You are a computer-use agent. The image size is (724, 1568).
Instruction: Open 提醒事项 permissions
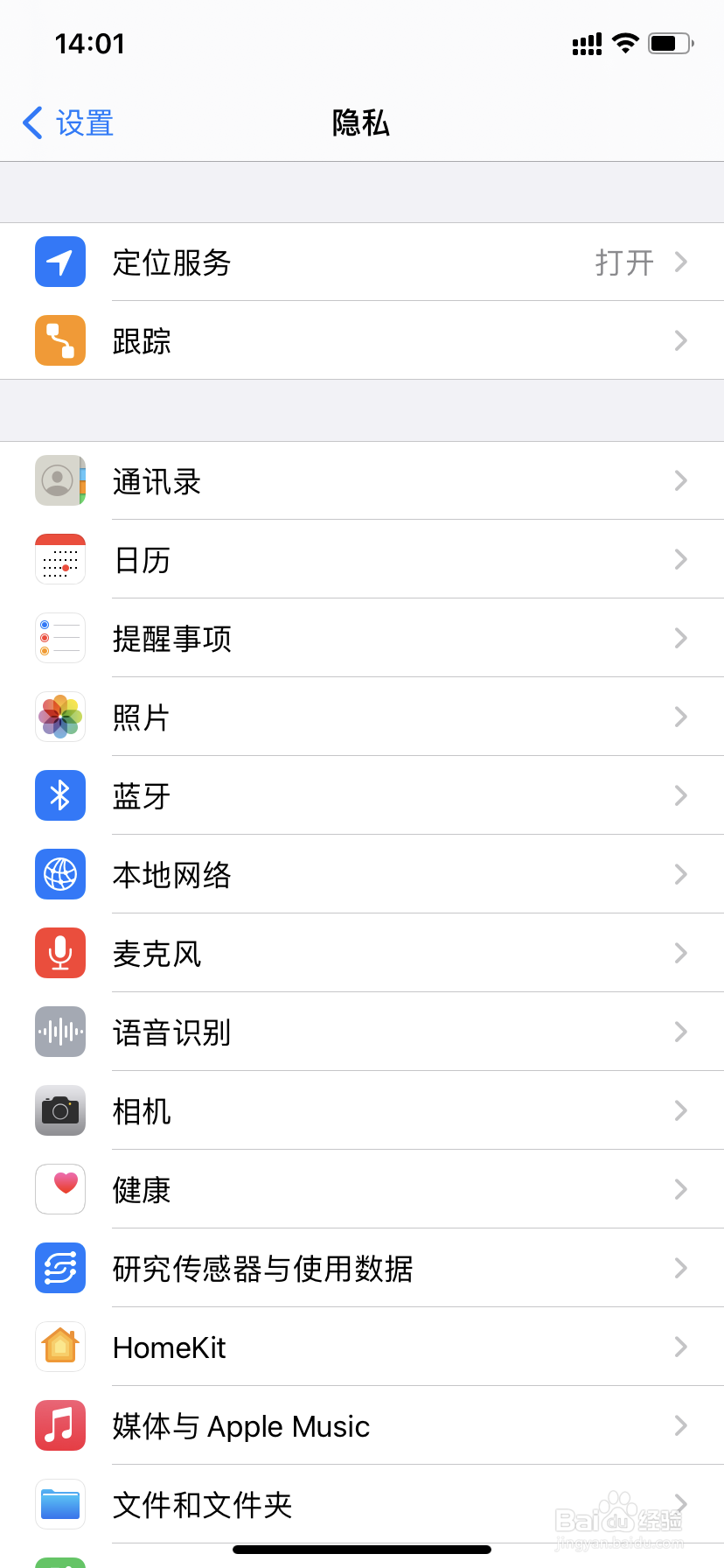pos(362,638)
